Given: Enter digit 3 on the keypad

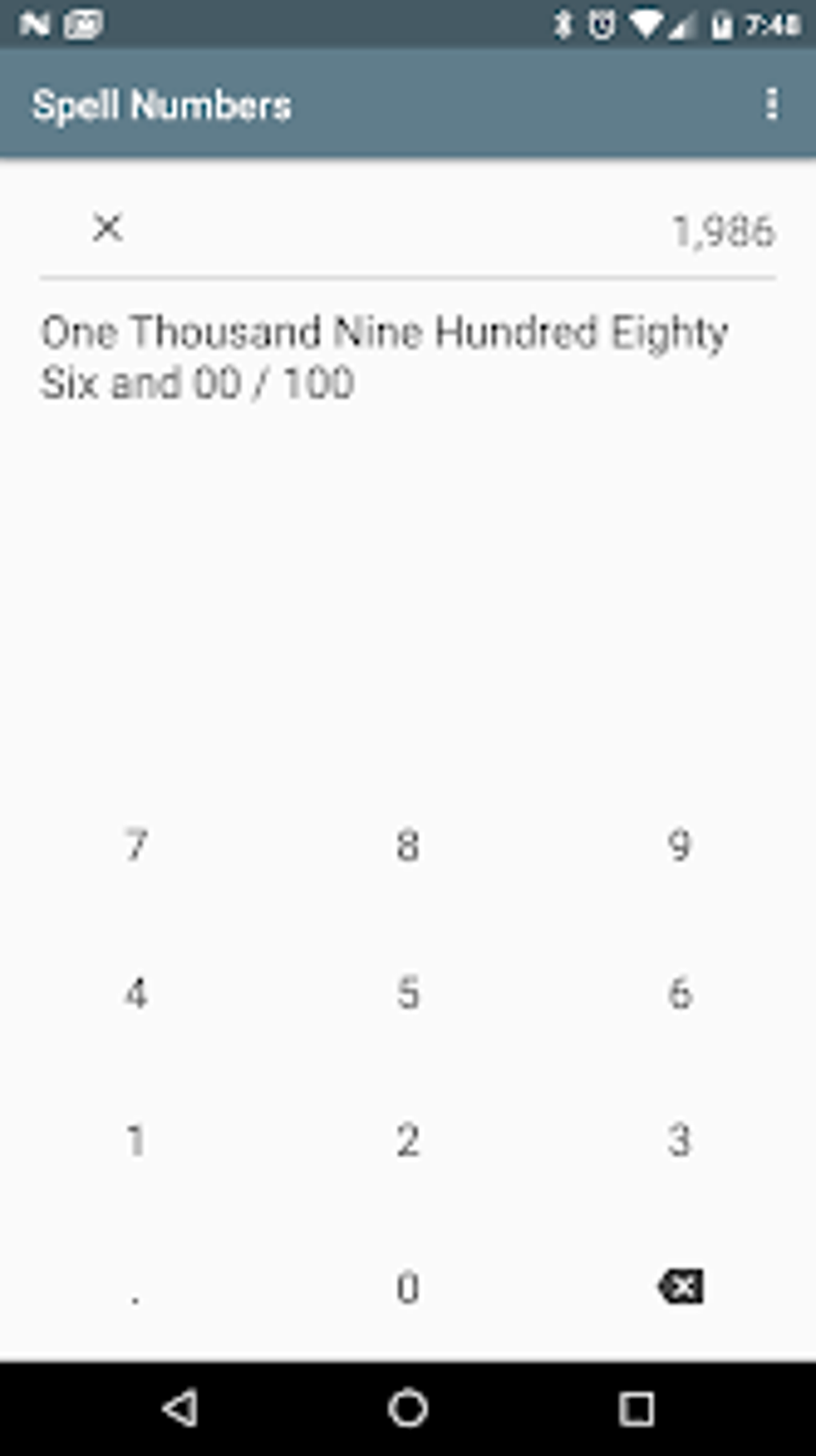Looking at the screenshot, I should click(679, 1141).
